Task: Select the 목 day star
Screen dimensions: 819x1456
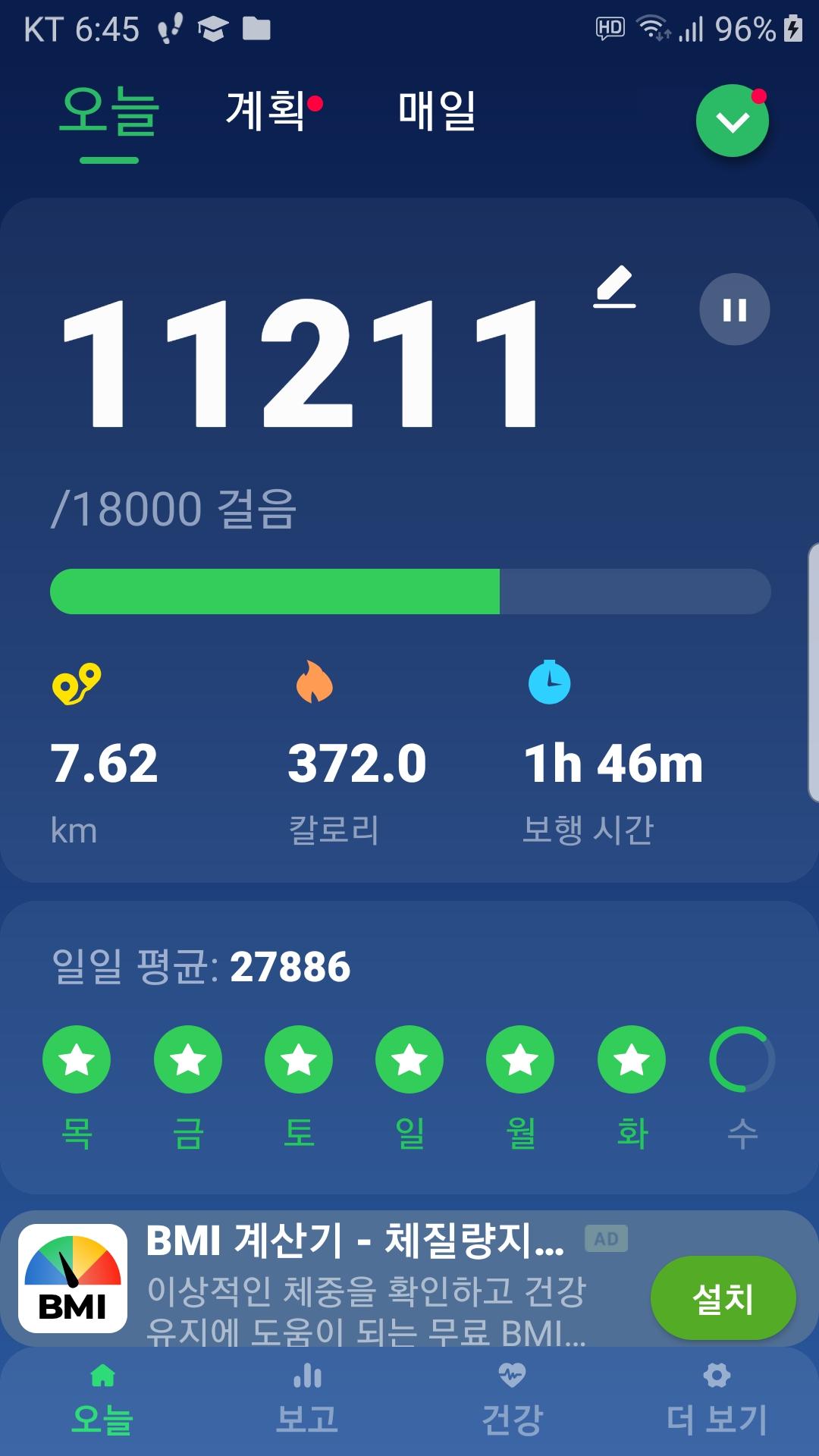Action: [x=77, y=1059]
